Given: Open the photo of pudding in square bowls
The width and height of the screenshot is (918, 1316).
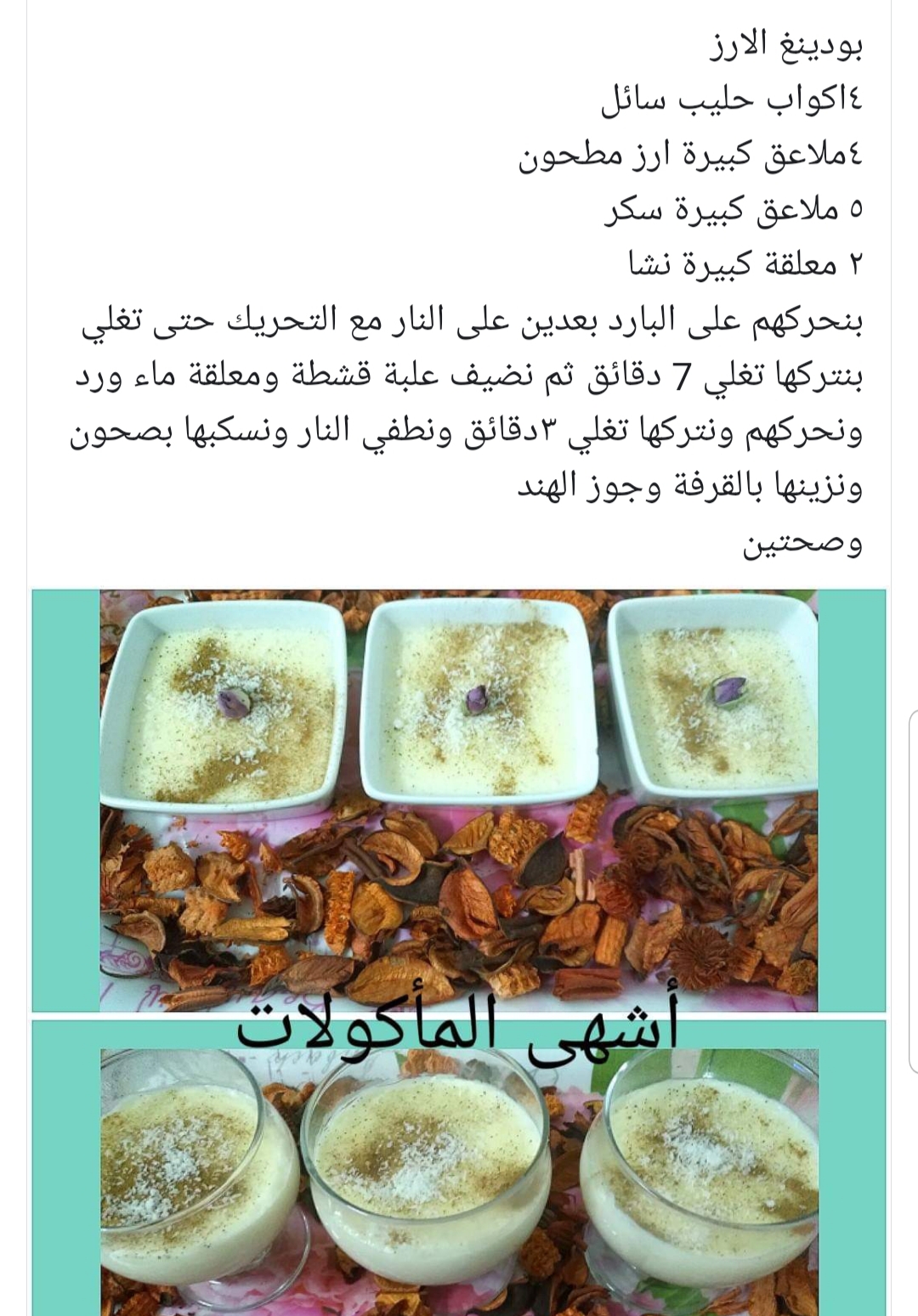Looking at the screenshot, I should 459,799.
